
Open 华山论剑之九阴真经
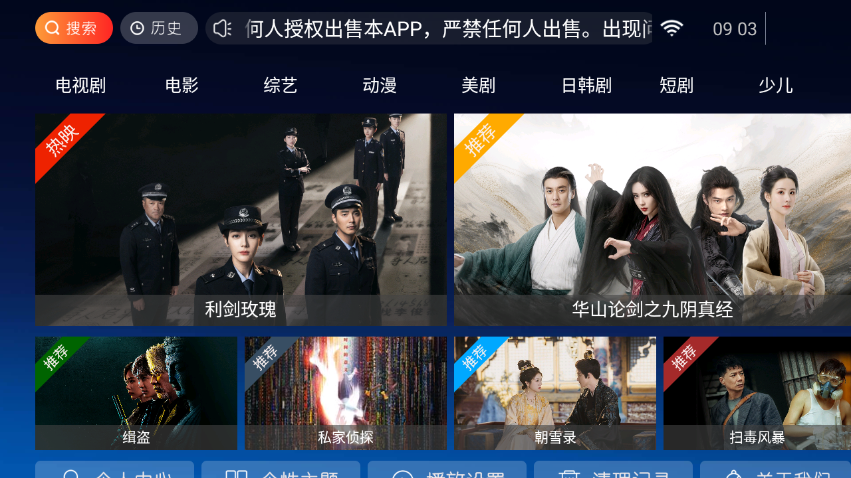click(x=652, y=219)
